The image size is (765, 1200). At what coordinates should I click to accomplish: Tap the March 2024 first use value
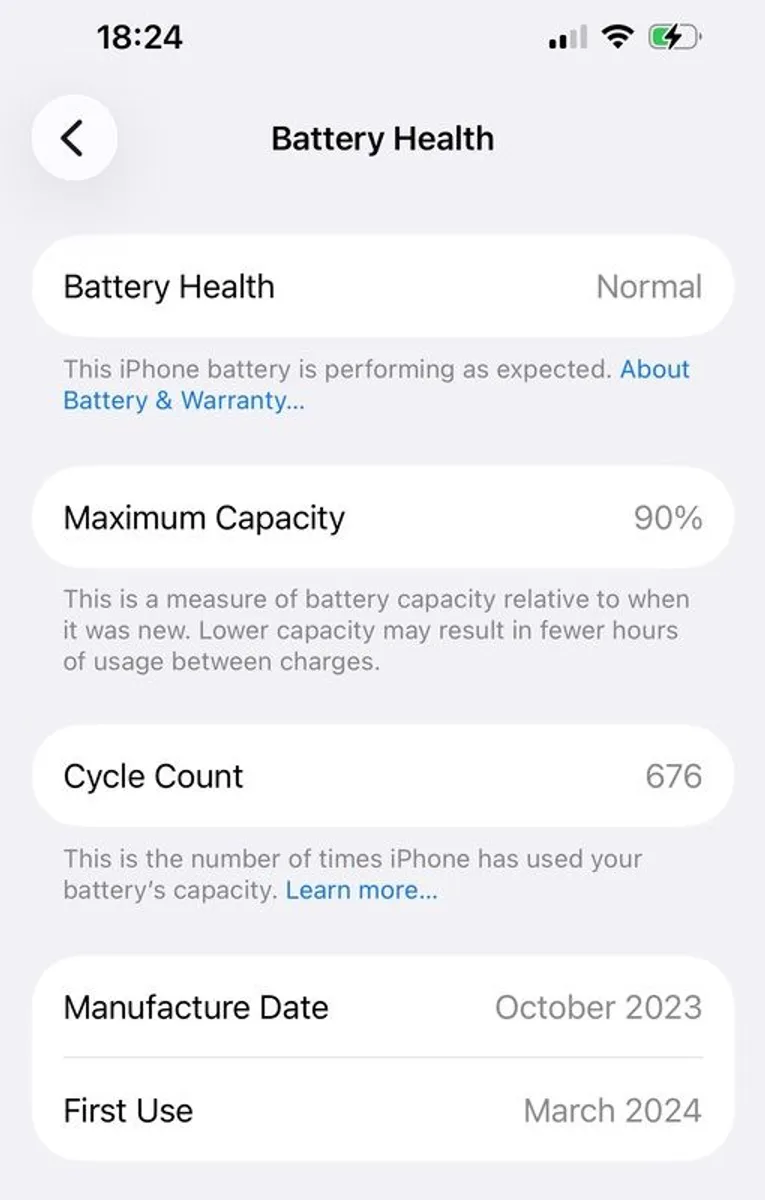point(610,1110)
